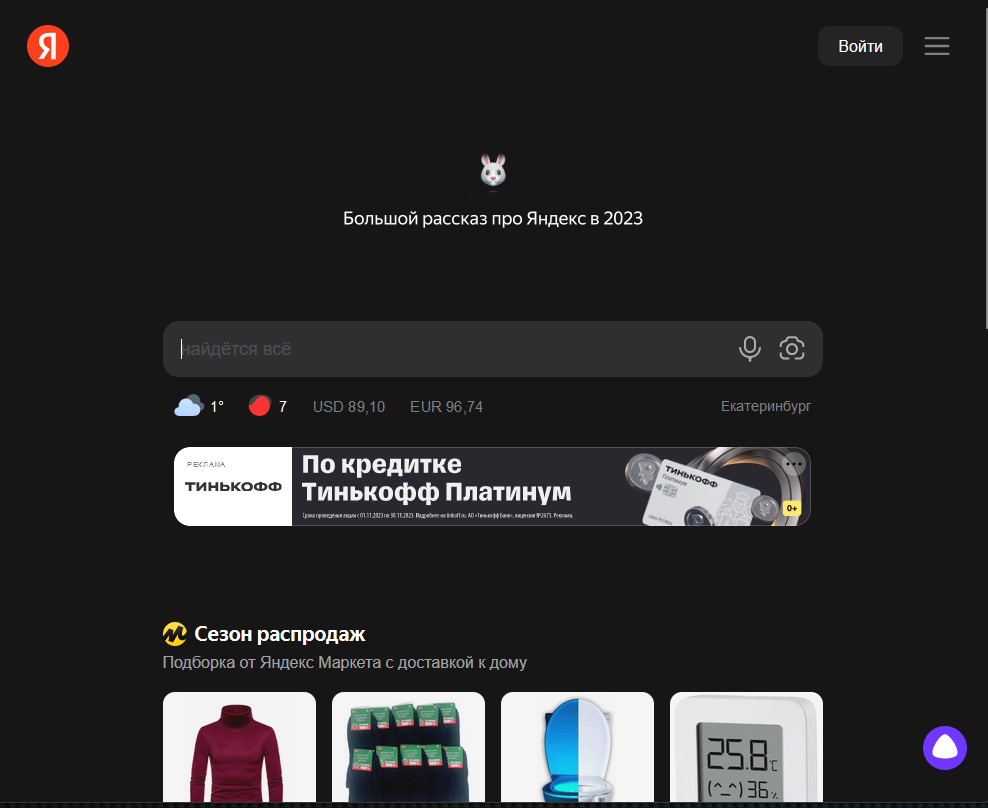Viewport: 988px width, 808px height.
Task: Open the EUR 96,74 exchange rate
Action: point(446,406)
